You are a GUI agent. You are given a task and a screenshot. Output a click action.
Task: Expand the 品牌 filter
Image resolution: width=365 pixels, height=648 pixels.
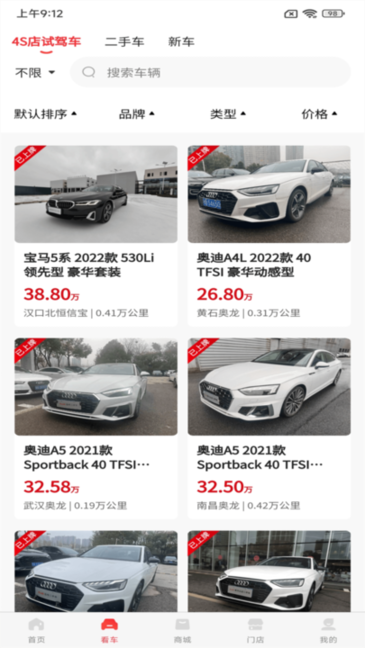(x=137, y=114)
